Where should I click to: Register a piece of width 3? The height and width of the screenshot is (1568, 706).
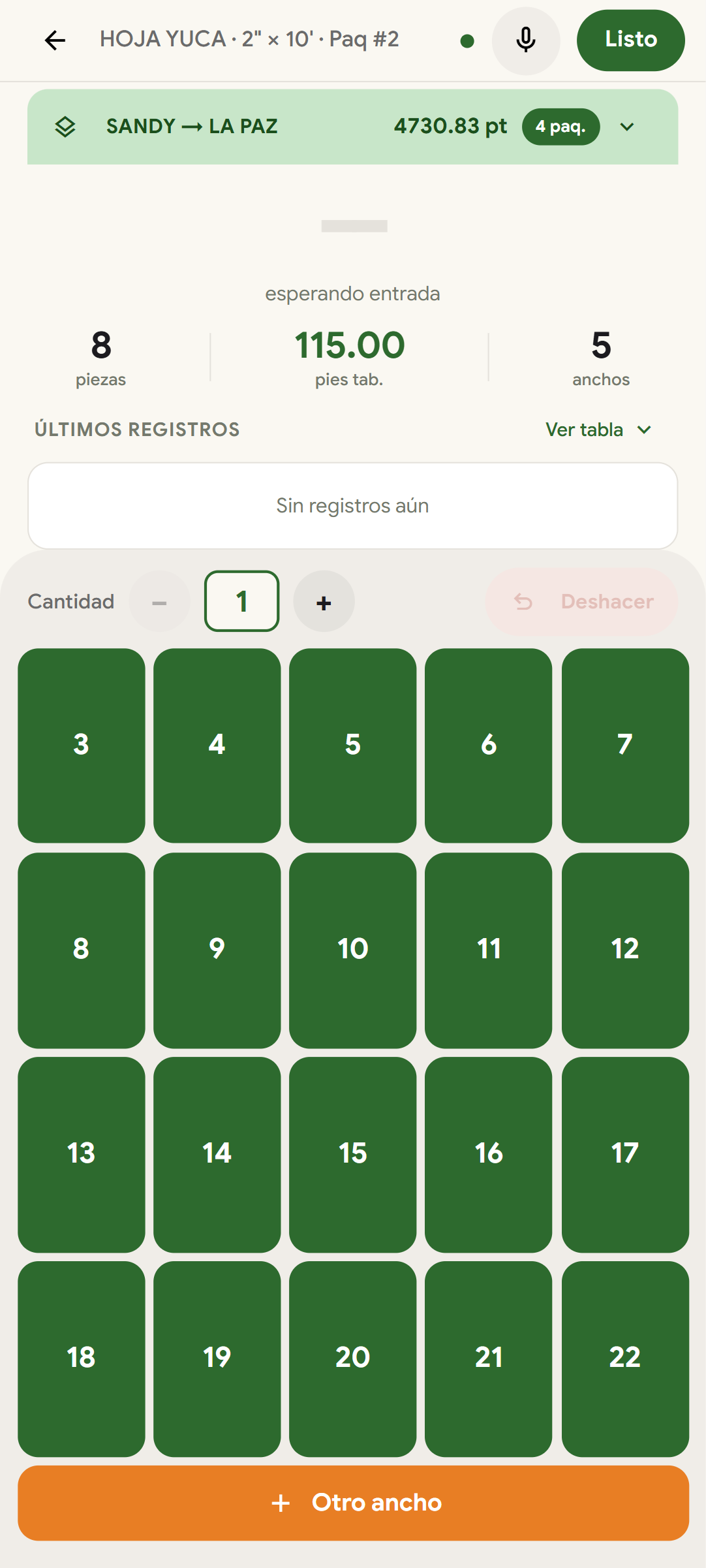point(82,745)
